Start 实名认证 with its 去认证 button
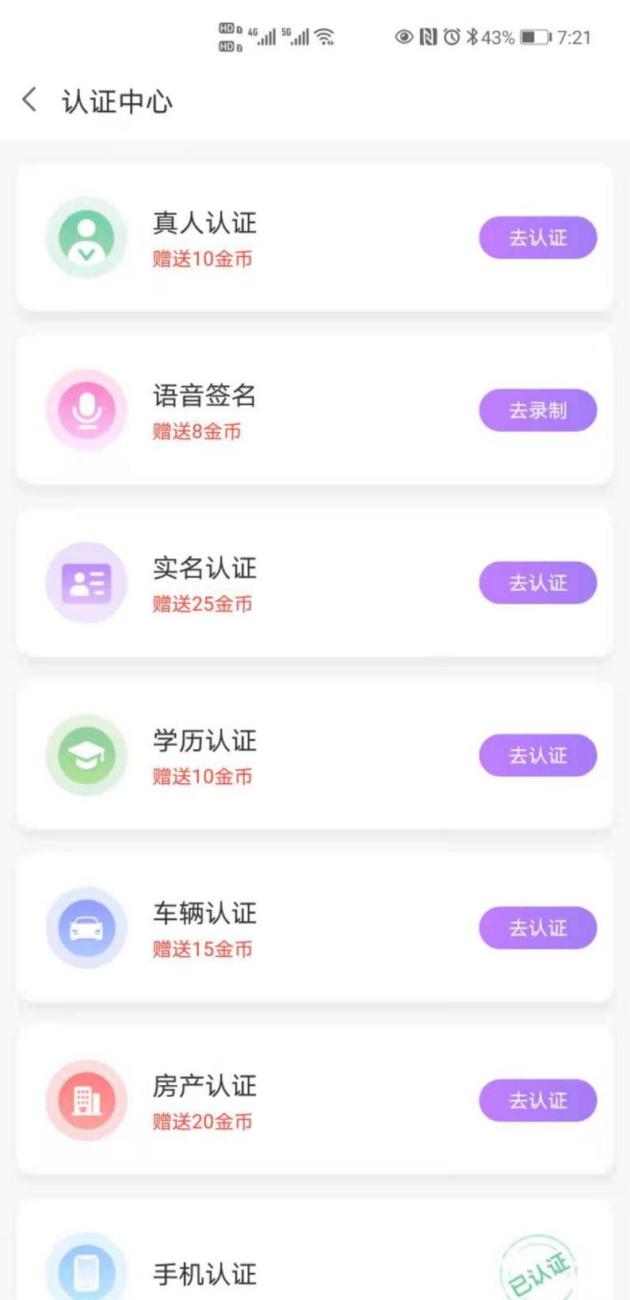The image size is (630, 1300). click(537, 583)
